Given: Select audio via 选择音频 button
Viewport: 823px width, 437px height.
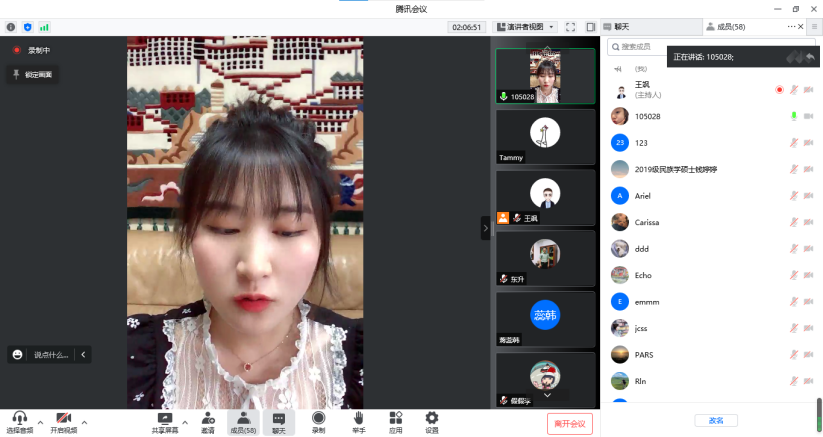Looking at the screenshot, I should click(x=19, y=421).
